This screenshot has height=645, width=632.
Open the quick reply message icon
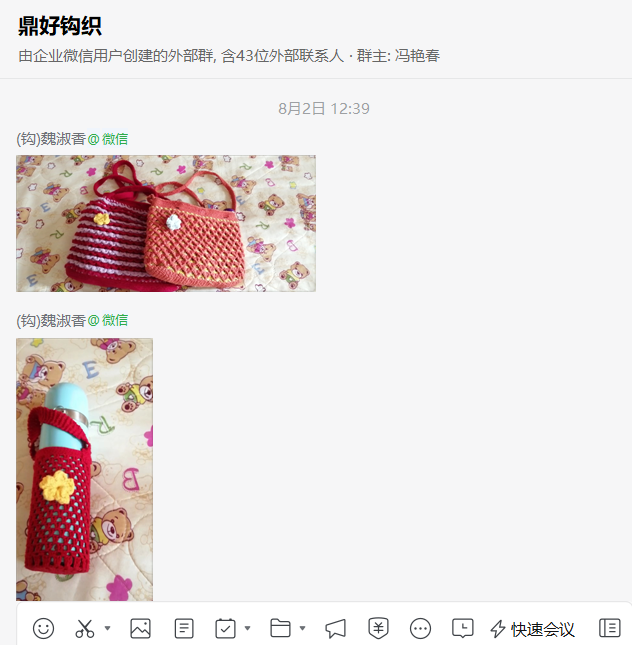(463, 628)
